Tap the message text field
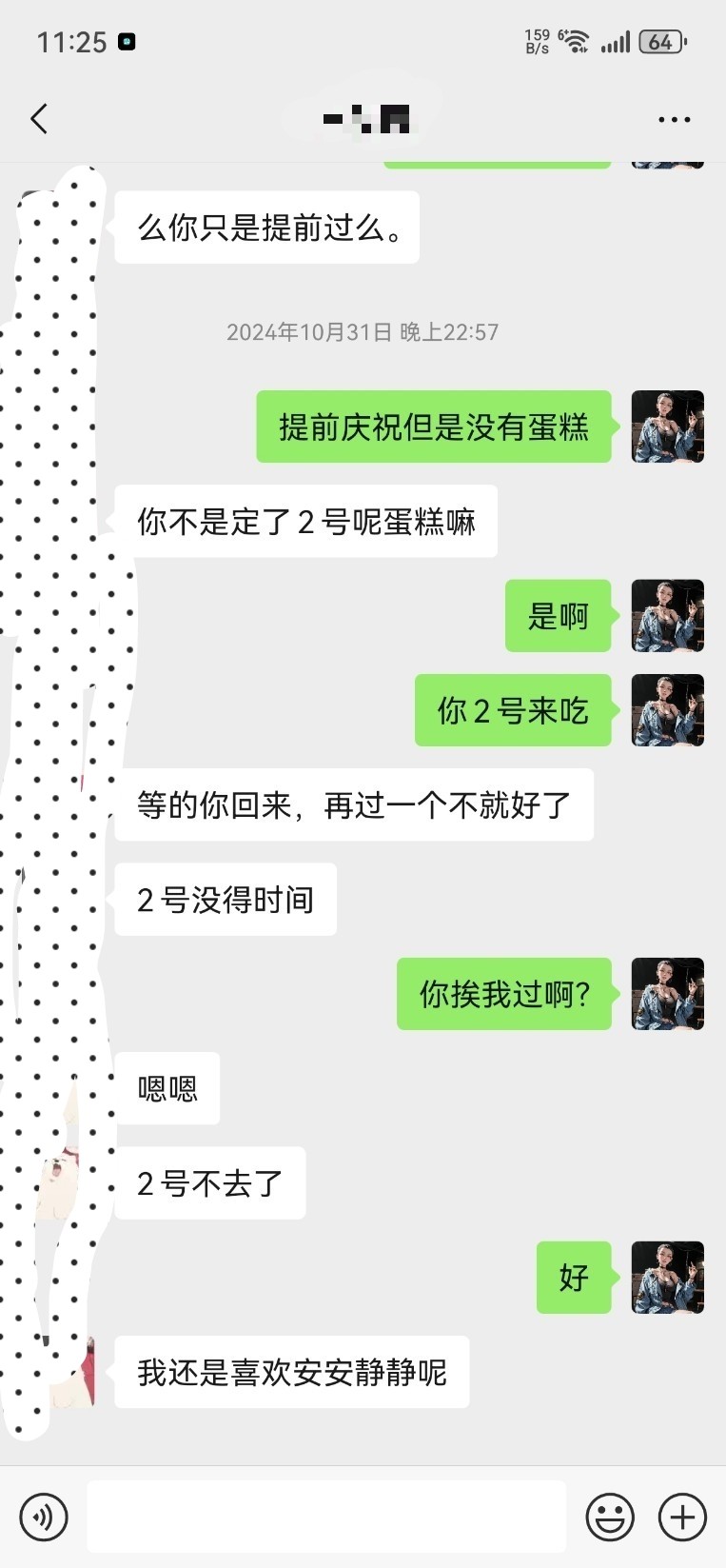The image size is (726, 1568). (x=326, y=1517)
